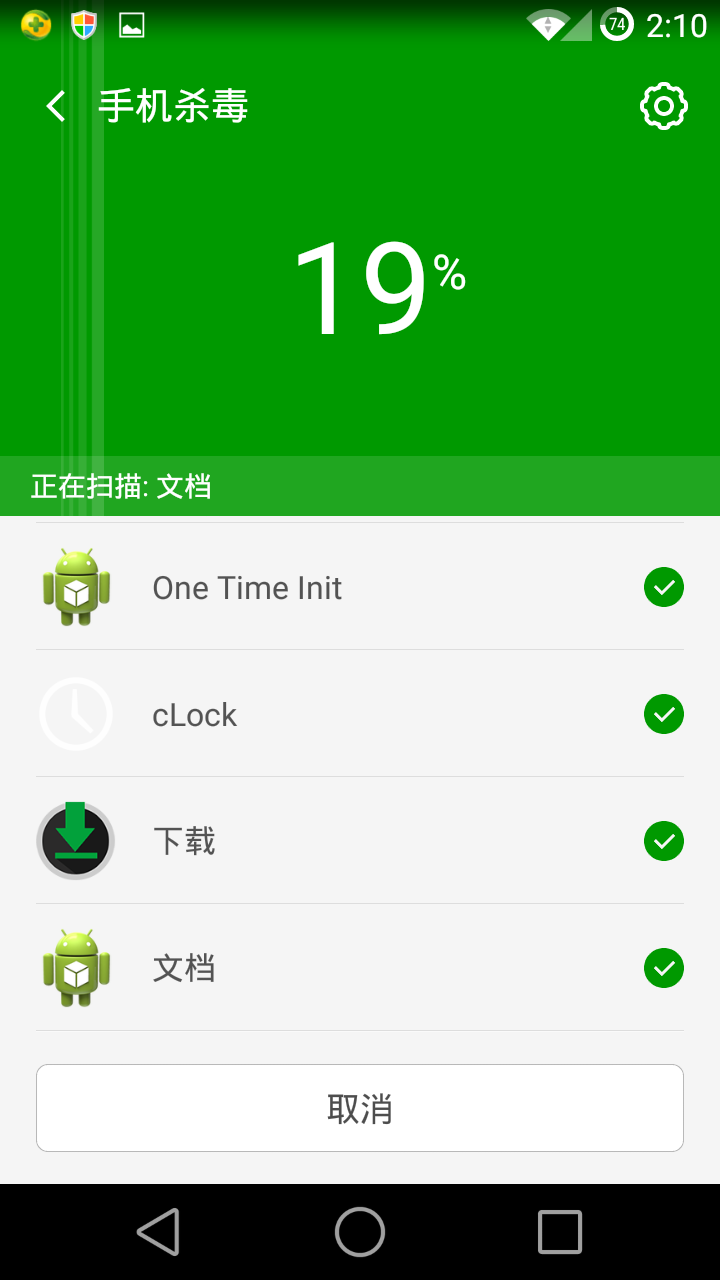Select the checkmark beside 文档
Image resolution: width=720 pixels, height=1280 pixels.
point(663,968)
